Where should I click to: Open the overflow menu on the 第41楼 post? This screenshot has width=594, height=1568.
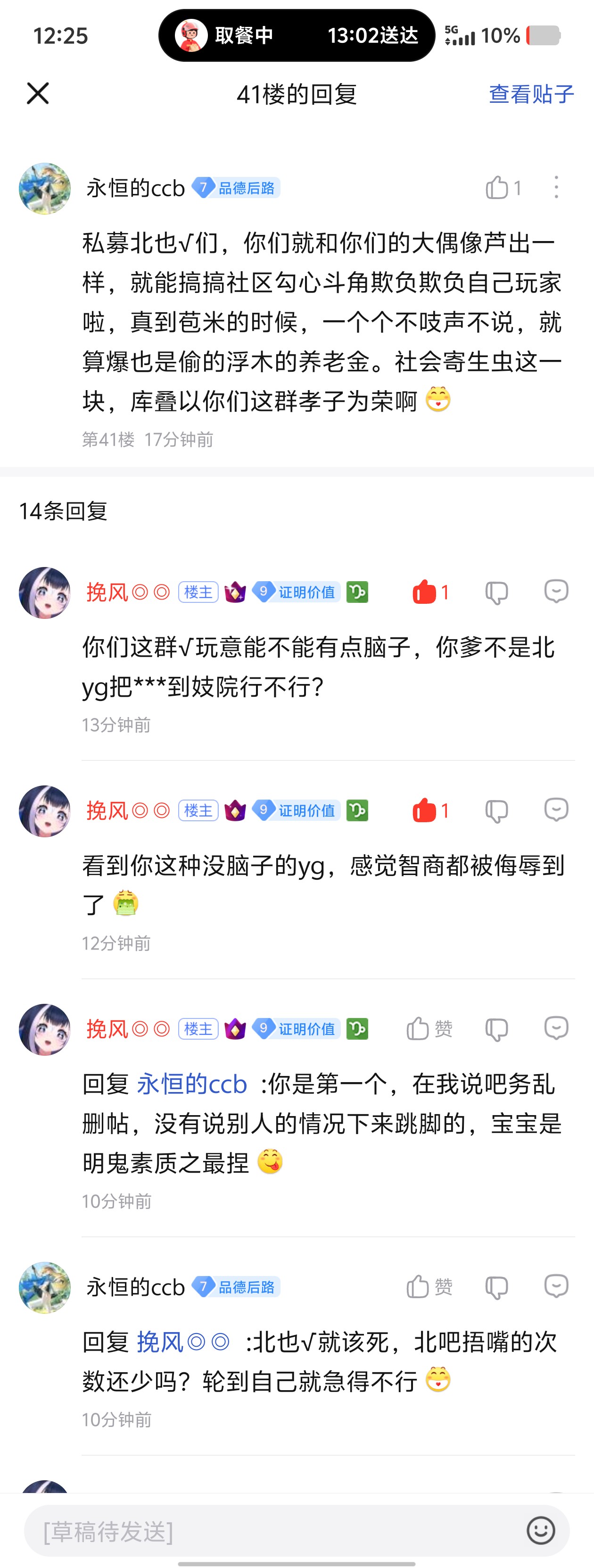coord(556,187)
